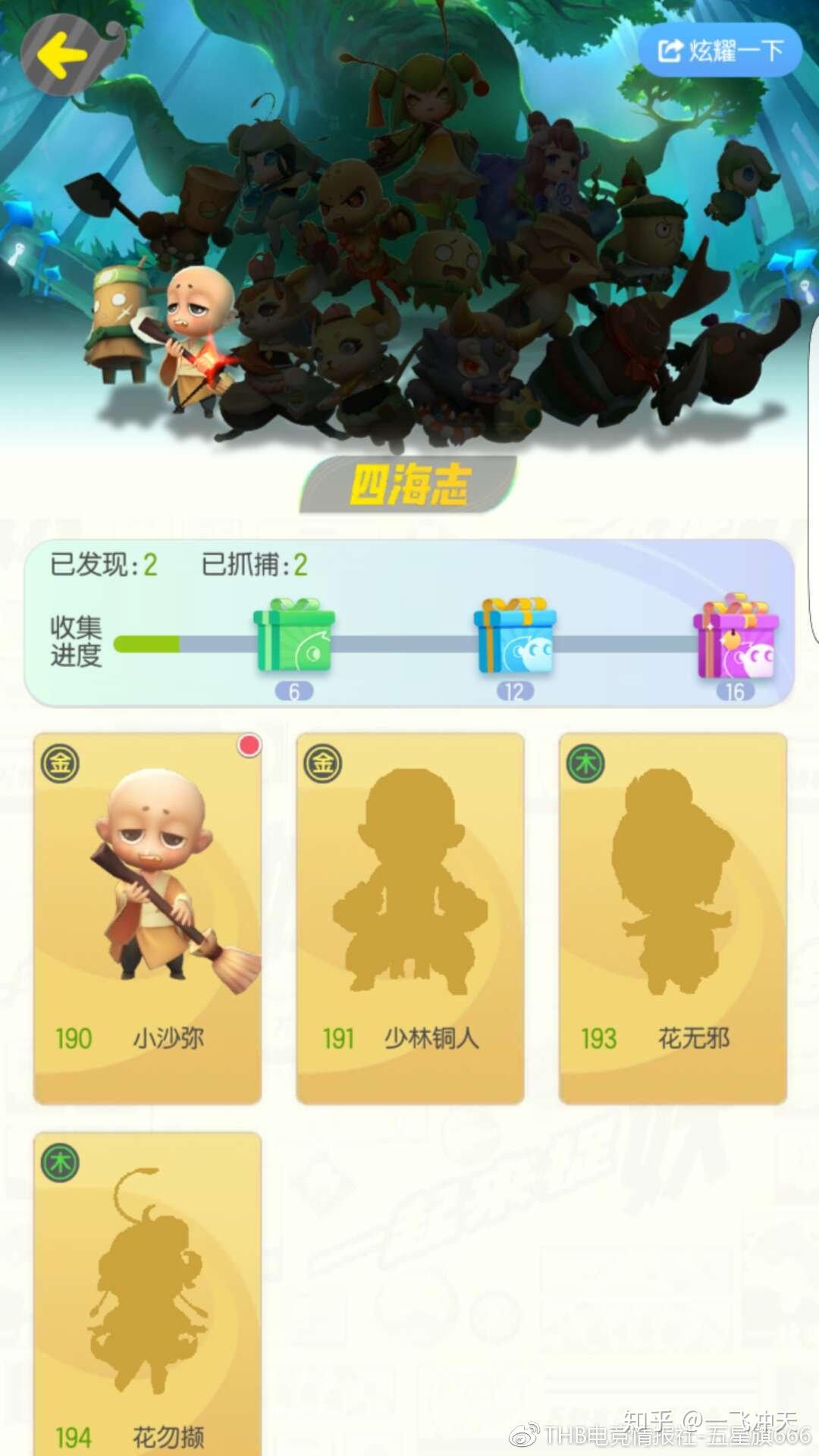Open the 少林铜人 card
819x1456 pixels.
click(x=409, y=918)
